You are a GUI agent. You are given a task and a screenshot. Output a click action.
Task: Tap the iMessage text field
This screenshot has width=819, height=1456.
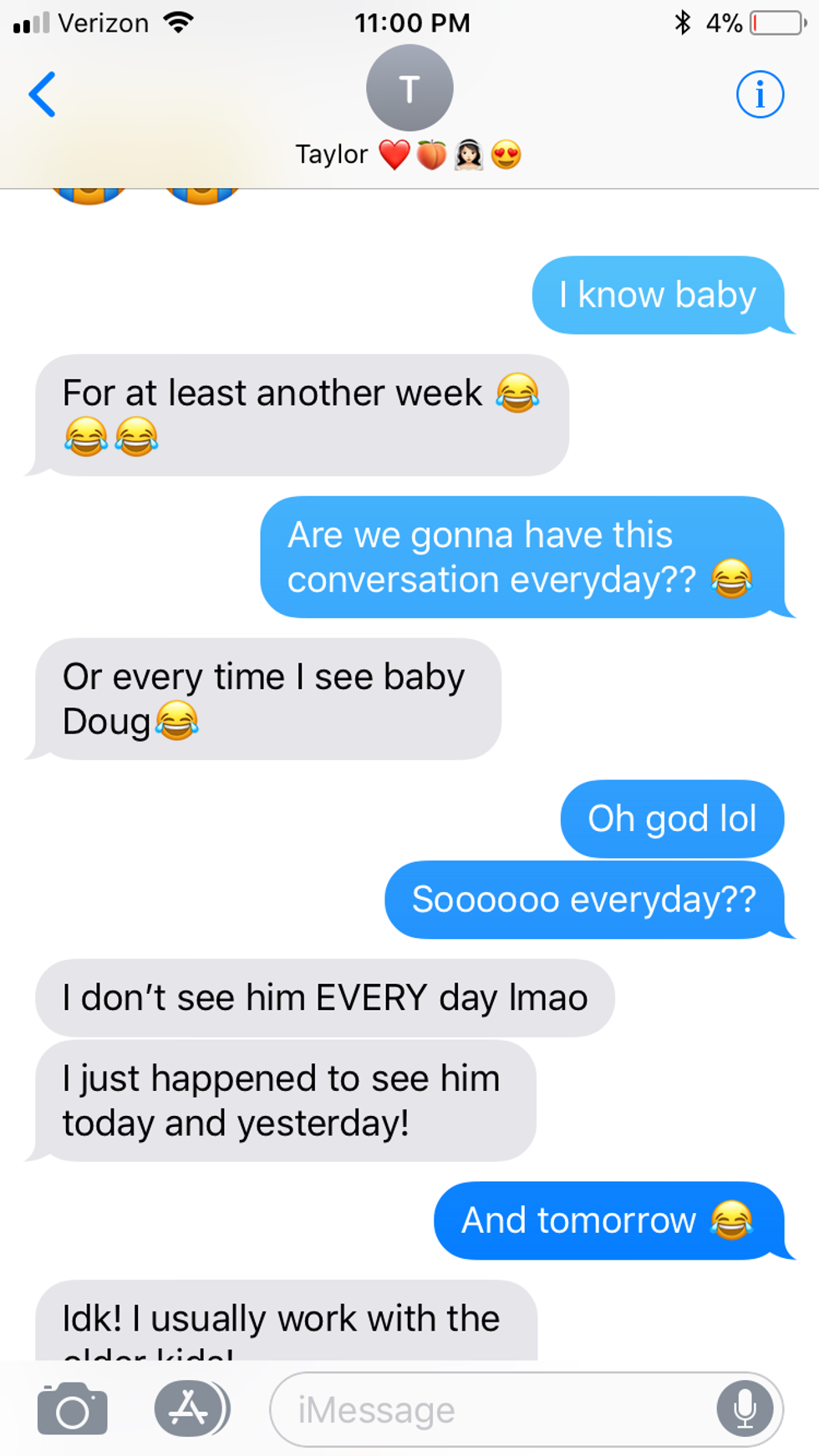pyautogui.click(x=493, y=1409)
